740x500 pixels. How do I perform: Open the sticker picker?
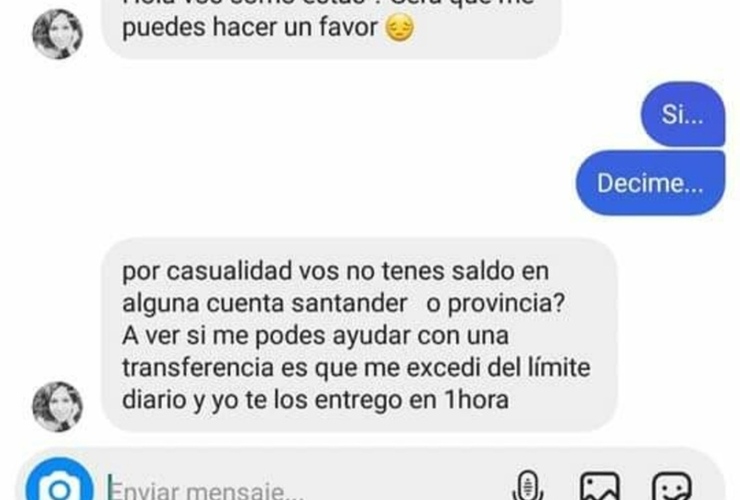click(671, 487)
